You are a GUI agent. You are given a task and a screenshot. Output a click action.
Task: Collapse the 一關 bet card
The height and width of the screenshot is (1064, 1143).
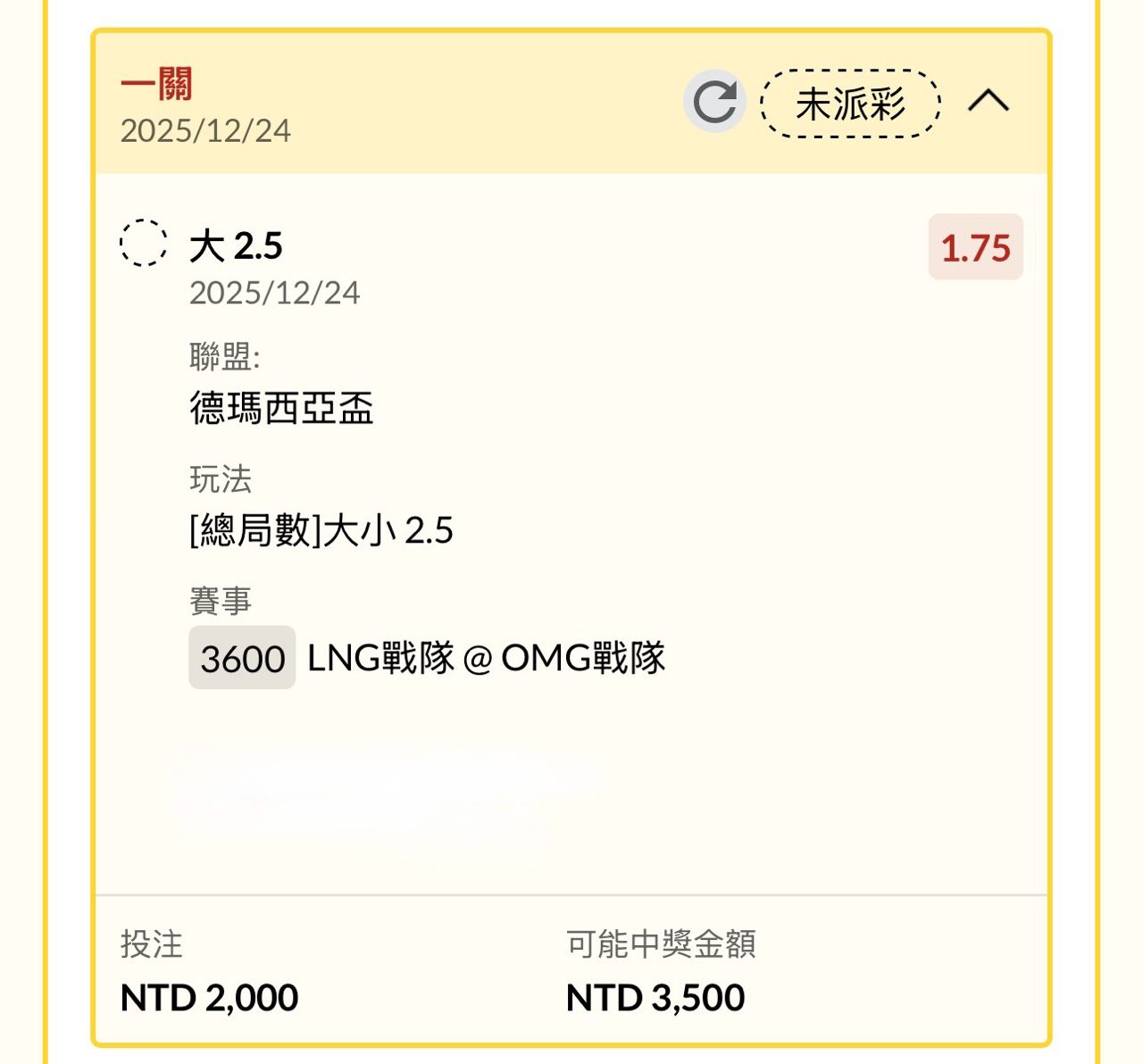989,101
